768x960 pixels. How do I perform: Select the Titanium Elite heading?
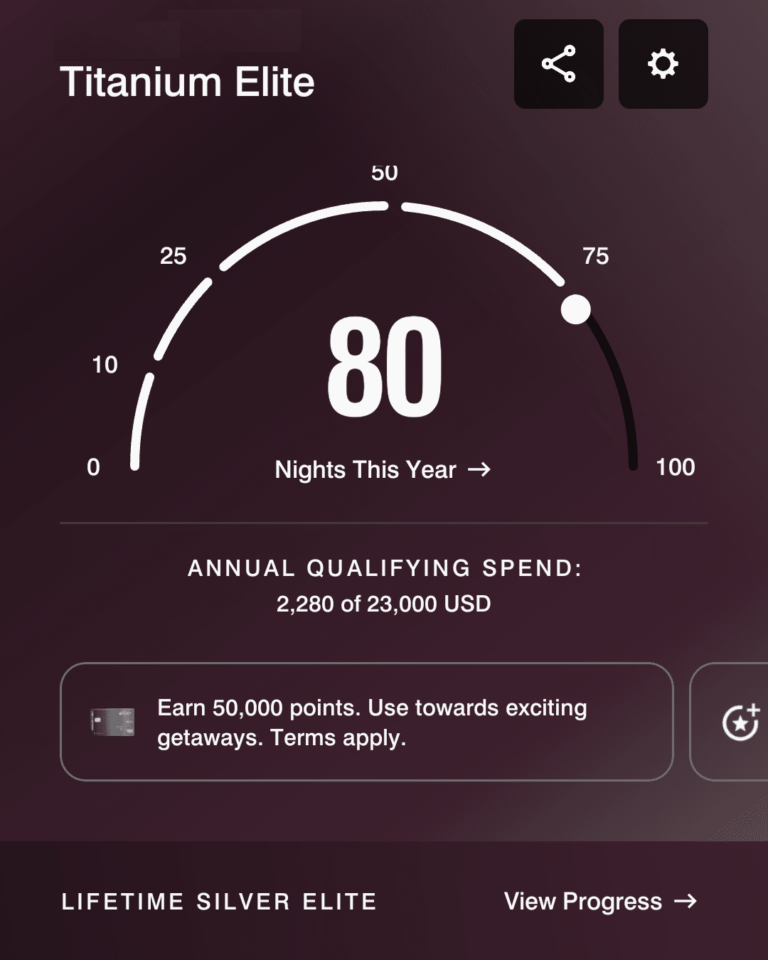(187, 83)
